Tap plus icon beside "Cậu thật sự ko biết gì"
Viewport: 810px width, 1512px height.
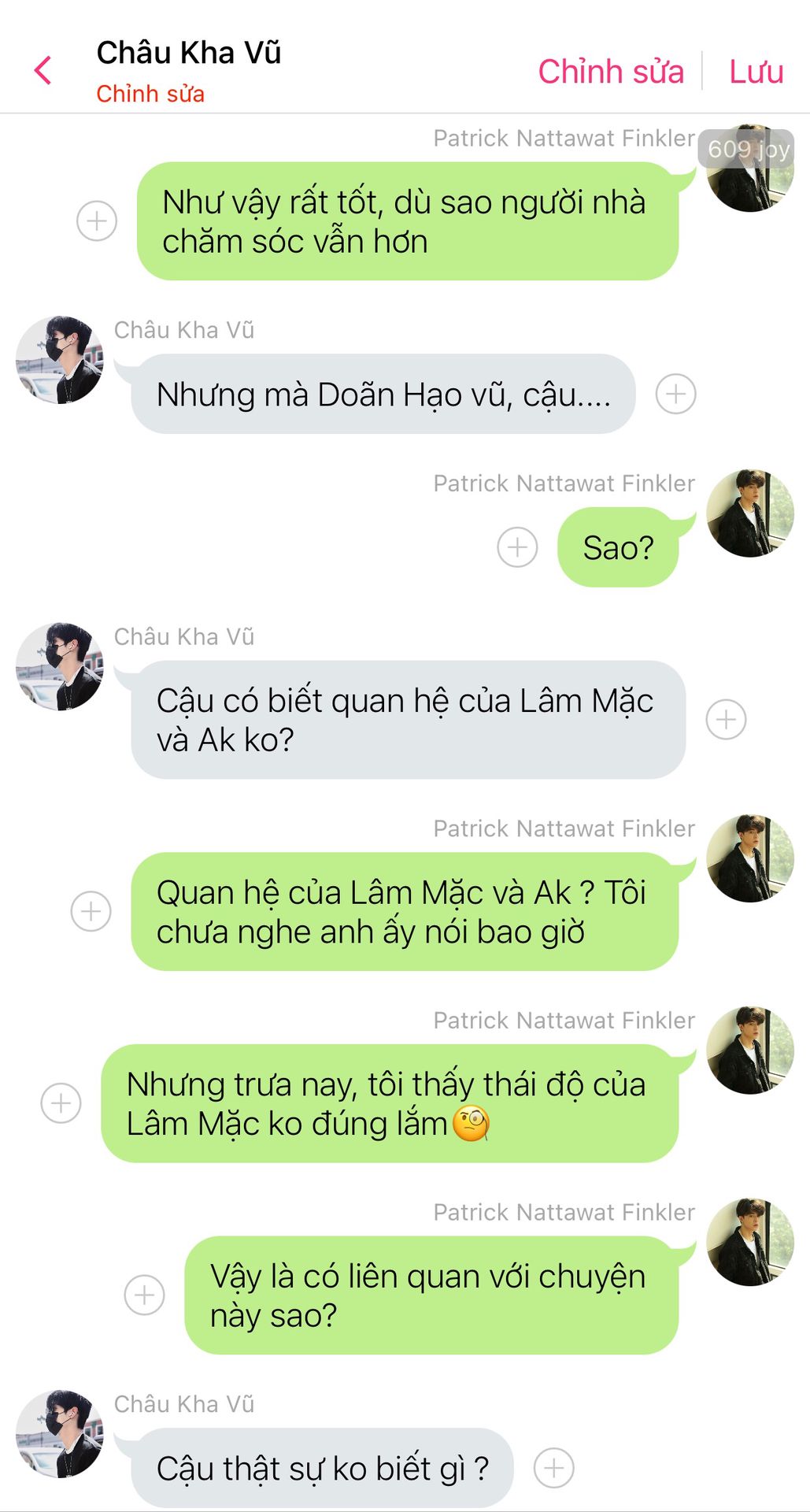coord(554,1468)
